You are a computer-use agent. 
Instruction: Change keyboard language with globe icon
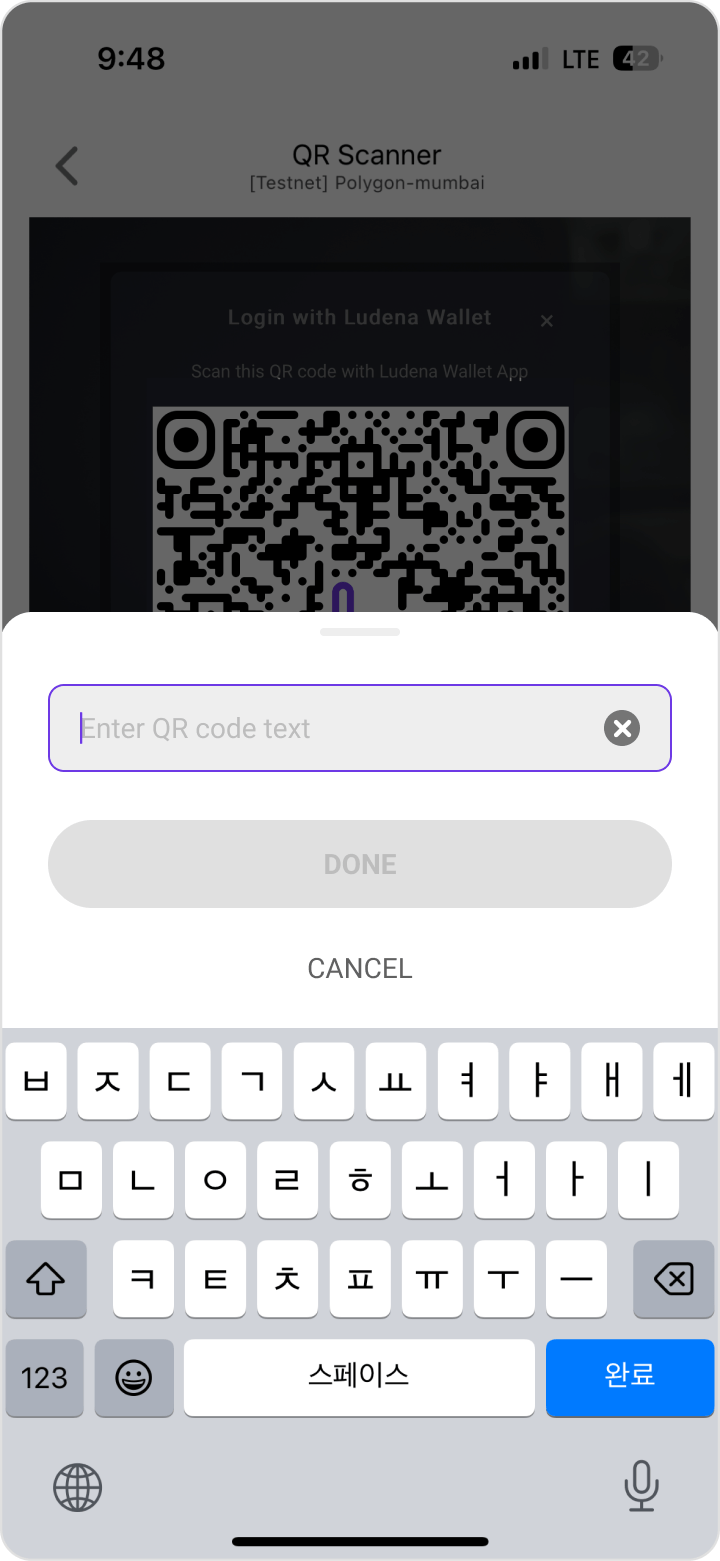(x=77, y=1486)
